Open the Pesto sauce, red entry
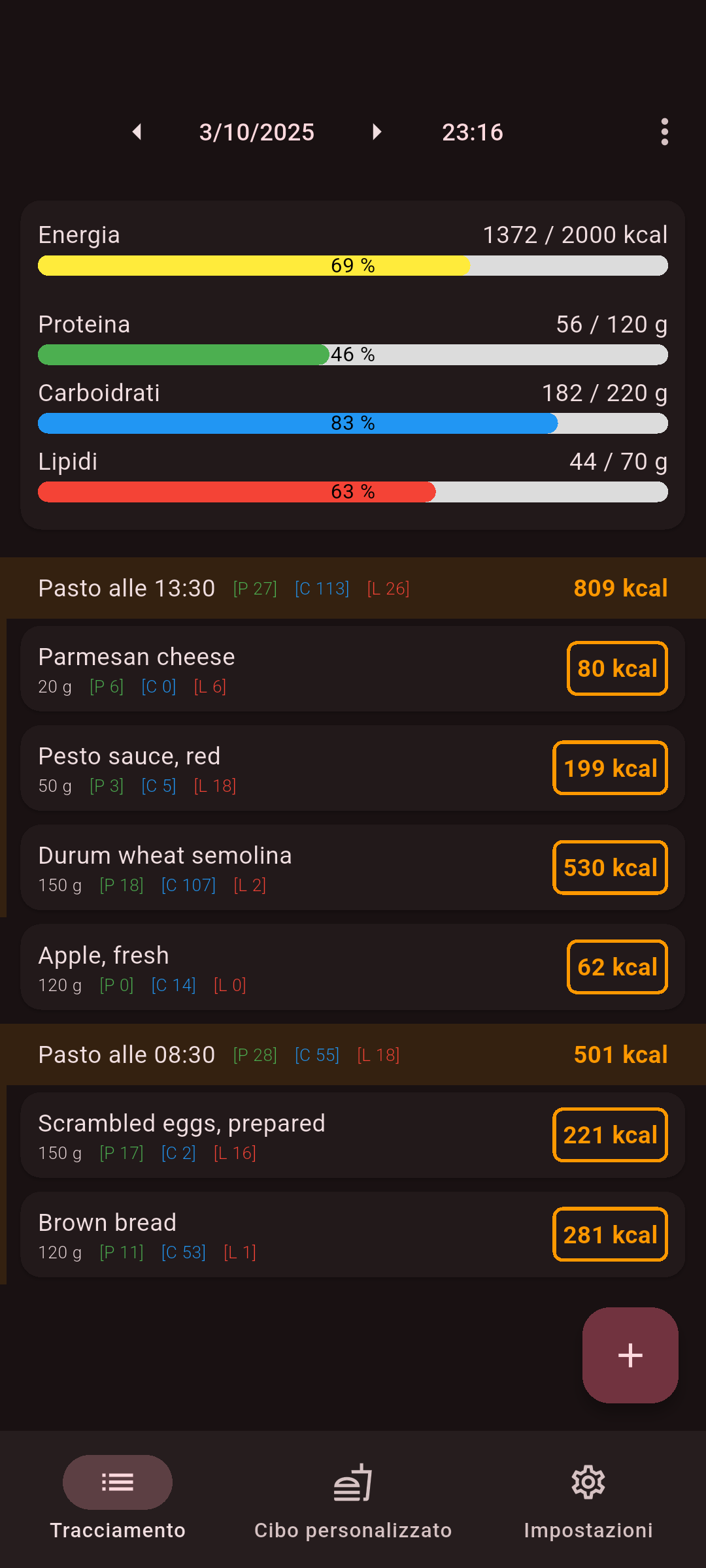Screen dimensions: 706x1568 coord(288,768)
